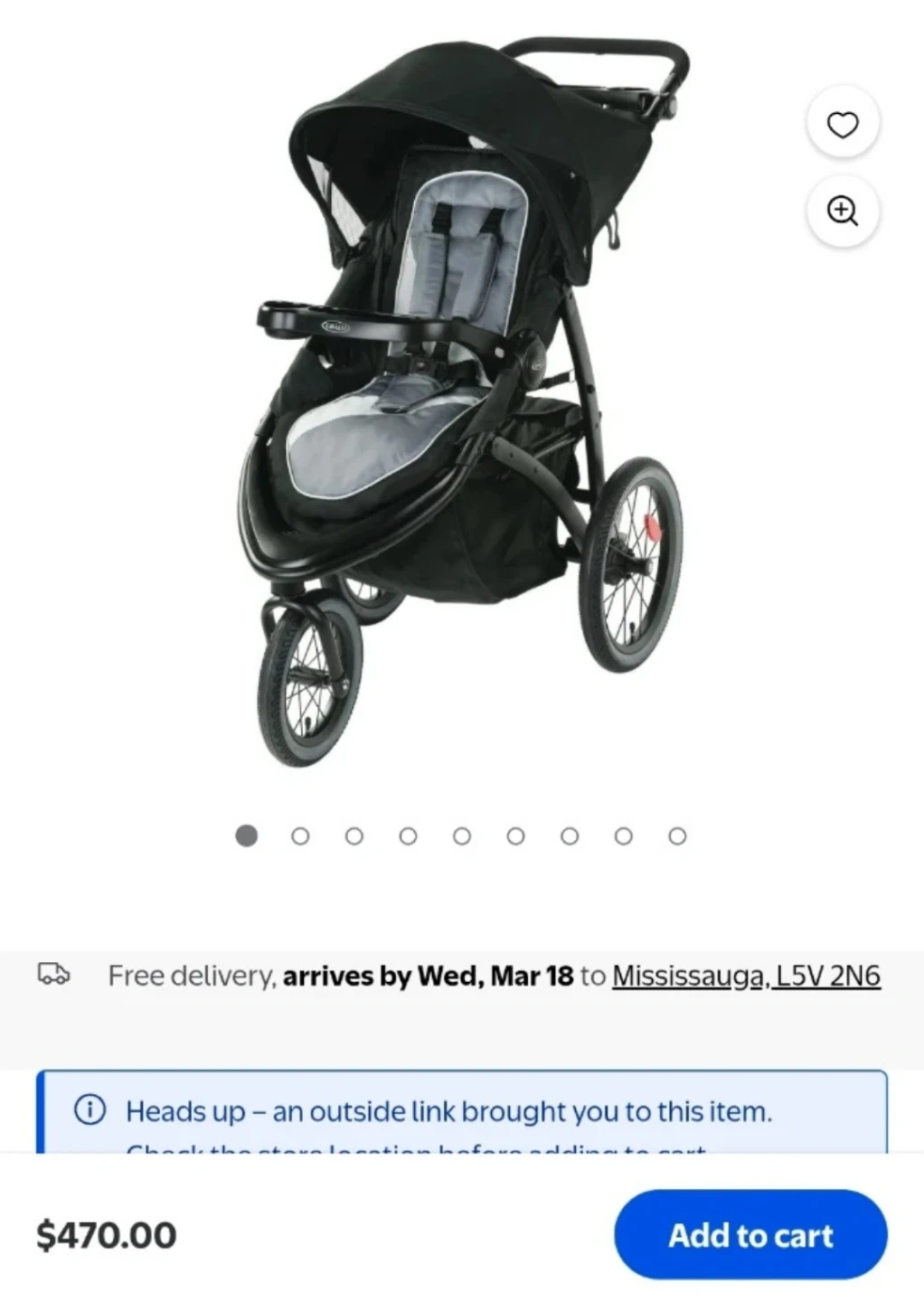Zoom into the product image
924x1302 pixels.
(843, 211)
